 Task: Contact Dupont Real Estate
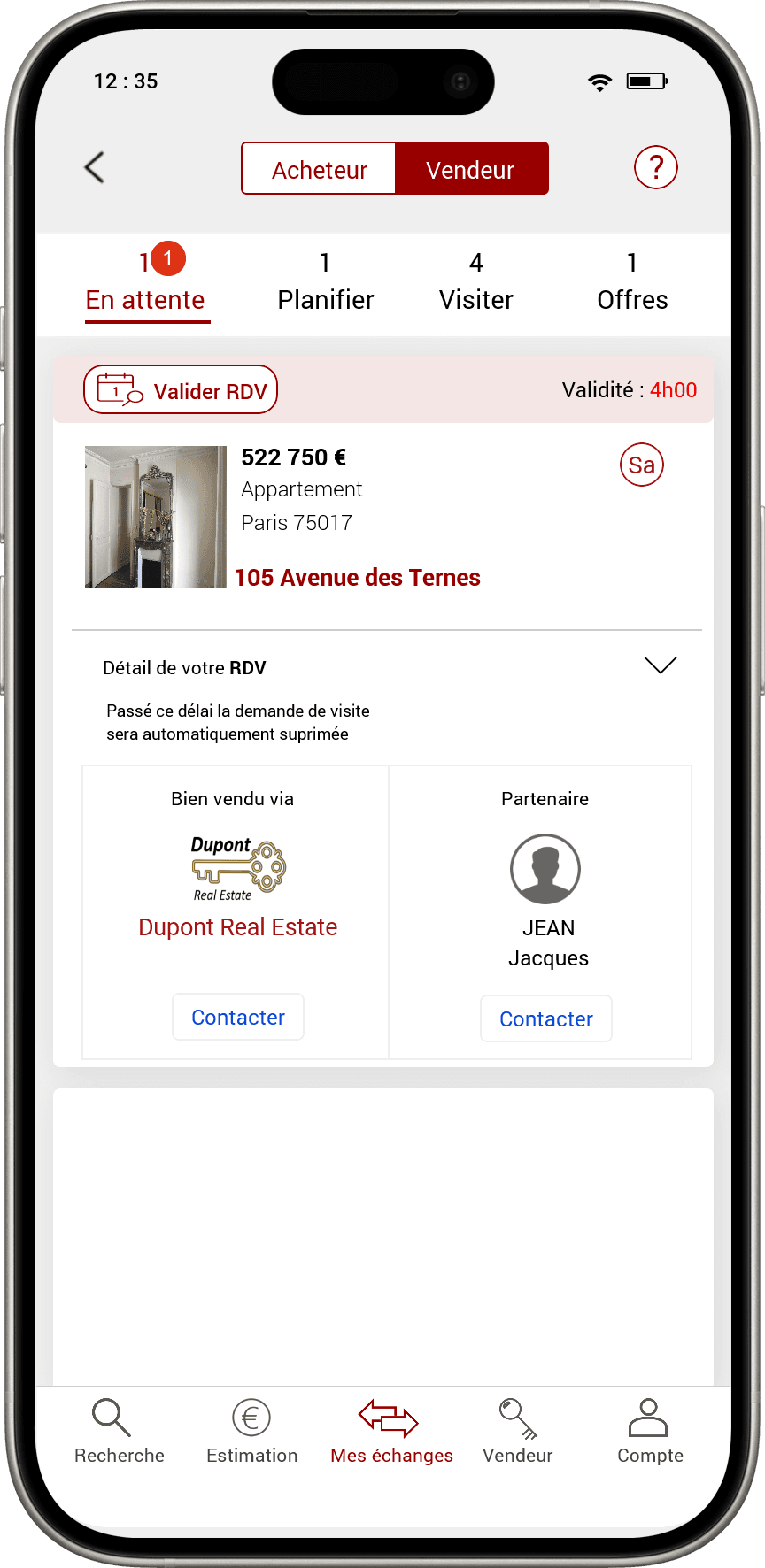click(238, 1018)
